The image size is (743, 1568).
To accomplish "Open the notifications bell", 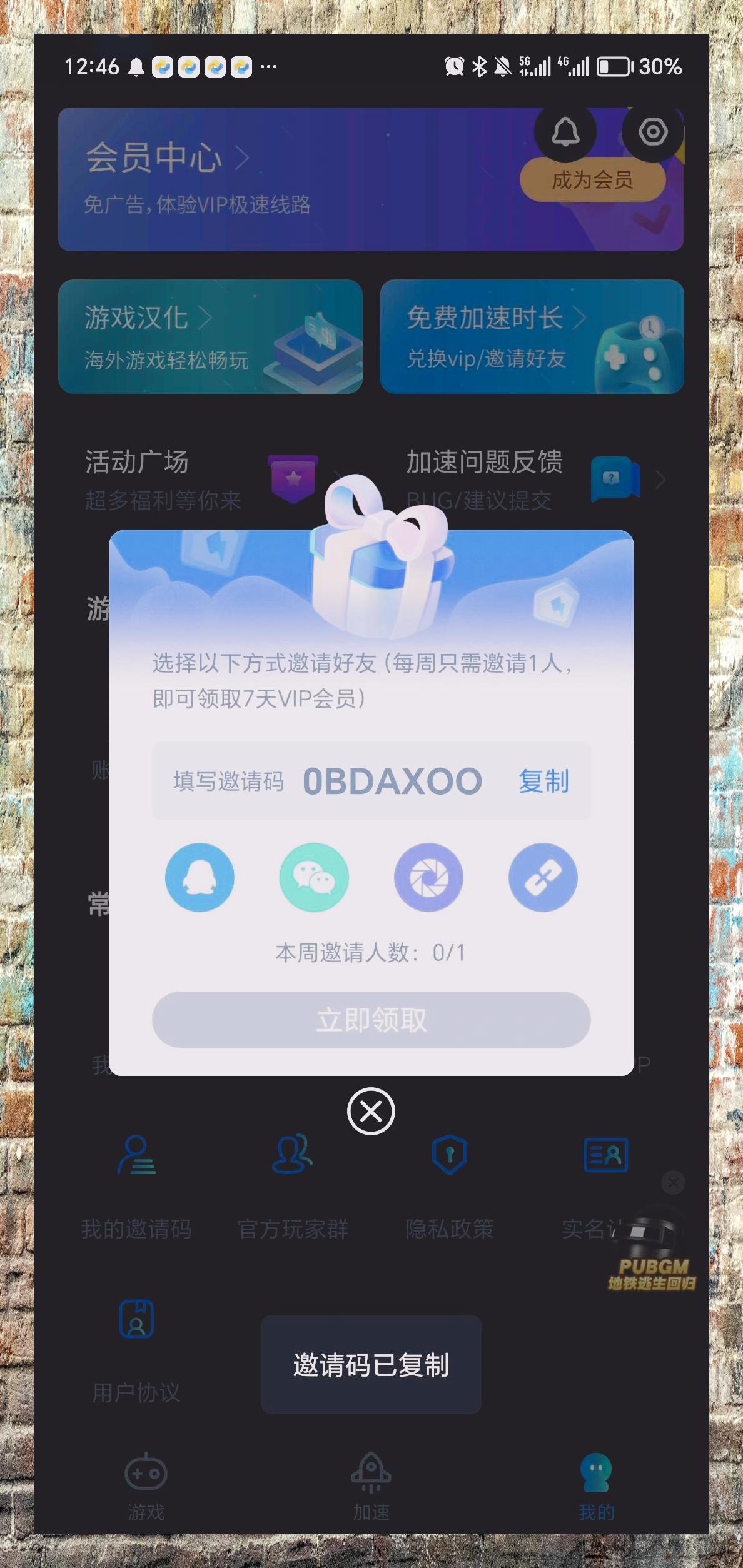I will click(565, 132).
